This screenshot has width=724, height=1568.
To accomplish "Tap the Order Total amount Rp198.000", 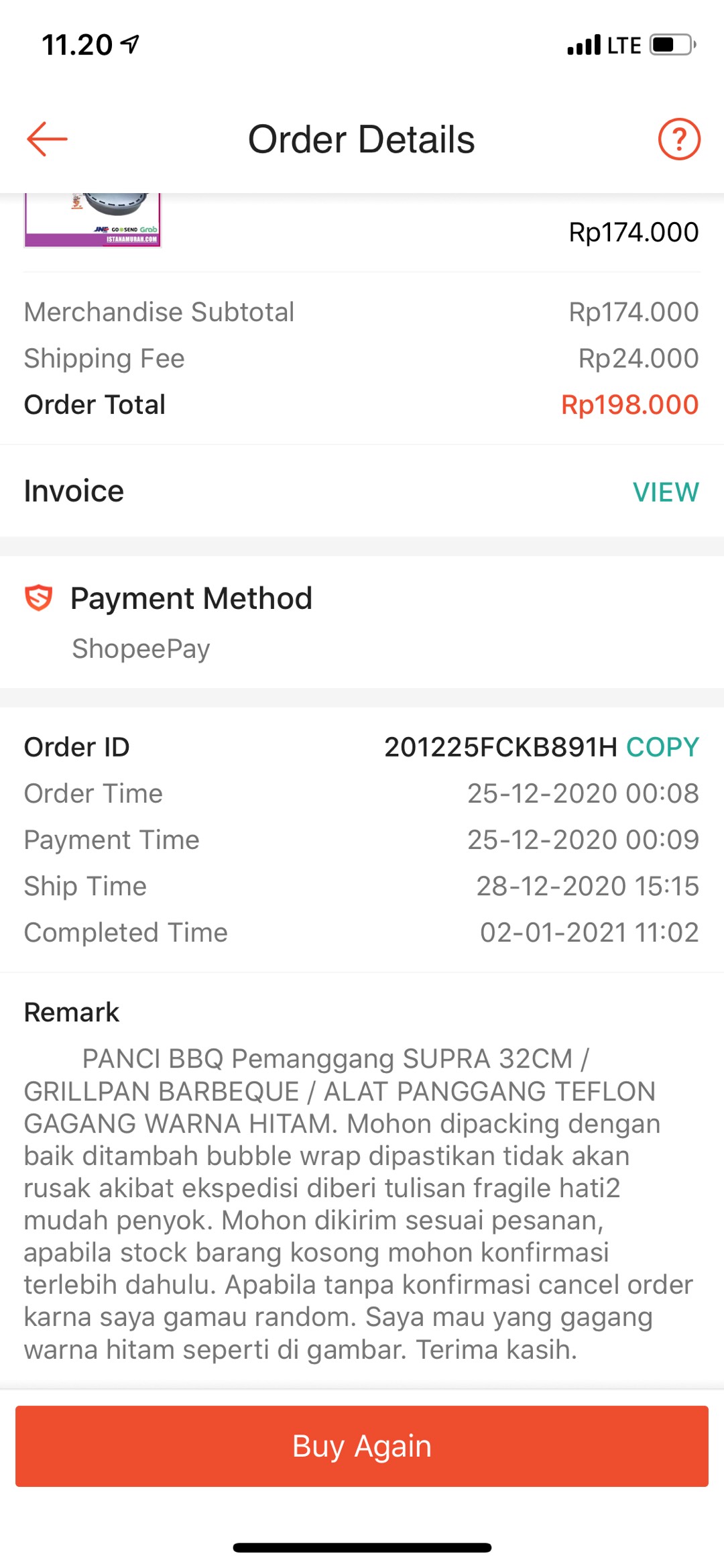I will tap(629, 404).
